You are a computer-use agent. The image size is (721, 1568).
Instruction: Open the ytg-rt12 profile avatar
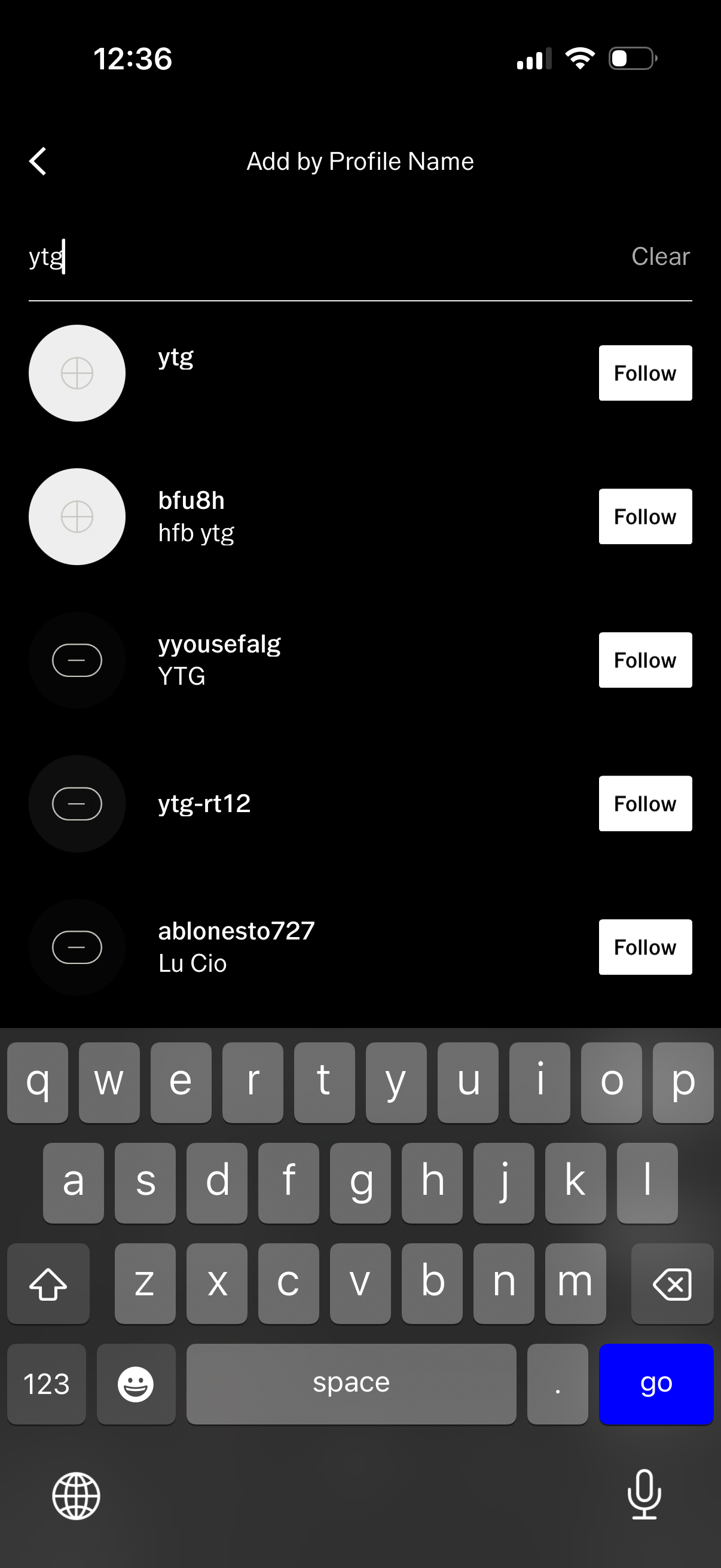[x=76, y=804]
